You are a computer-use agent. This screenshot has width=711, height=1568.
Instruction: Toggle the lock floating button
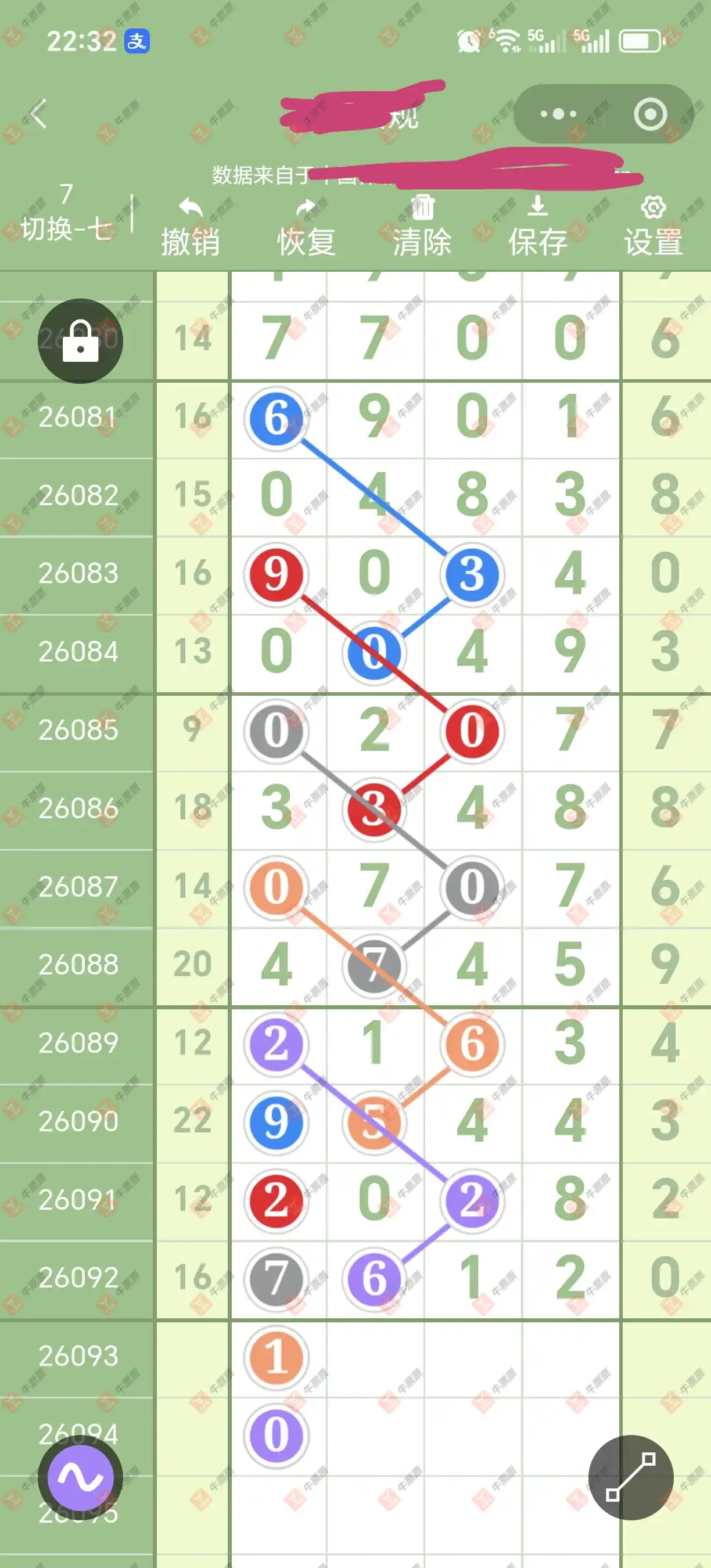click(80, 341)
